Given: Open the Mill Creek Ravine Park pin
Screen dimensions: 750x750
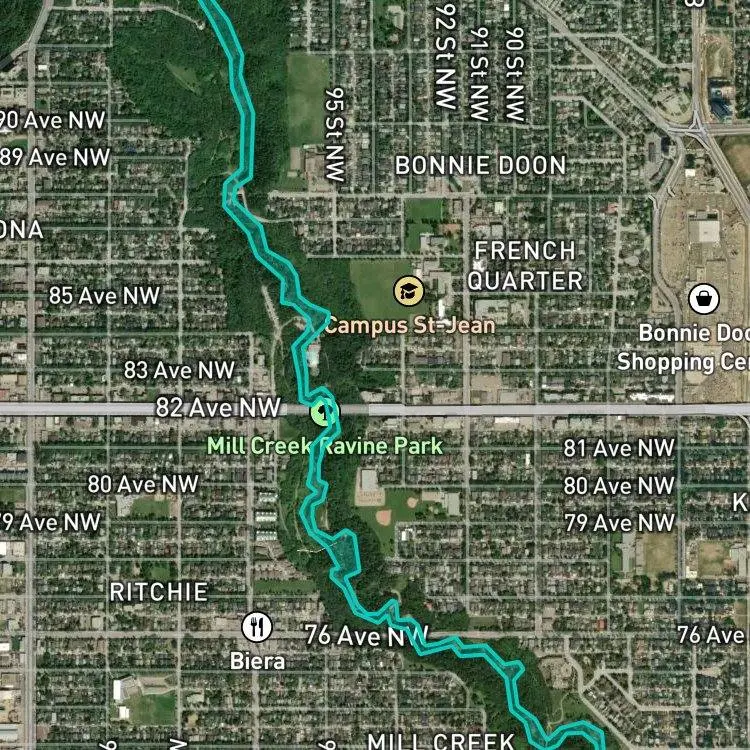Looking at the screenshot, I should point(324,412).
